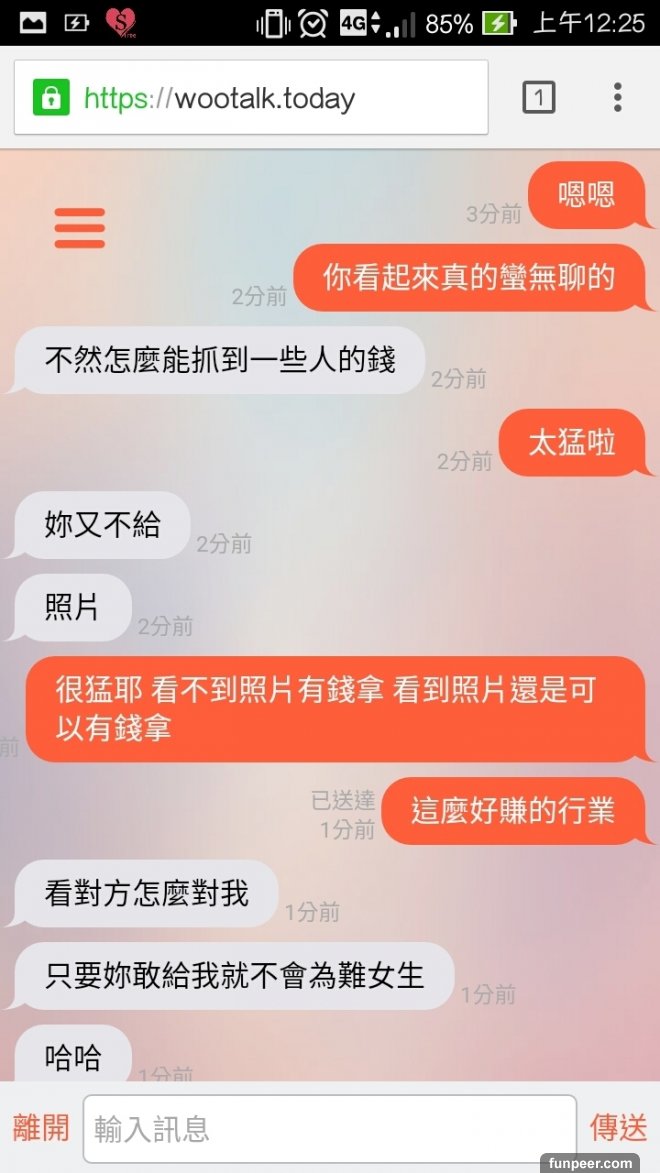
Task: Tap the wootalk.today address bar
Action: 264,98
